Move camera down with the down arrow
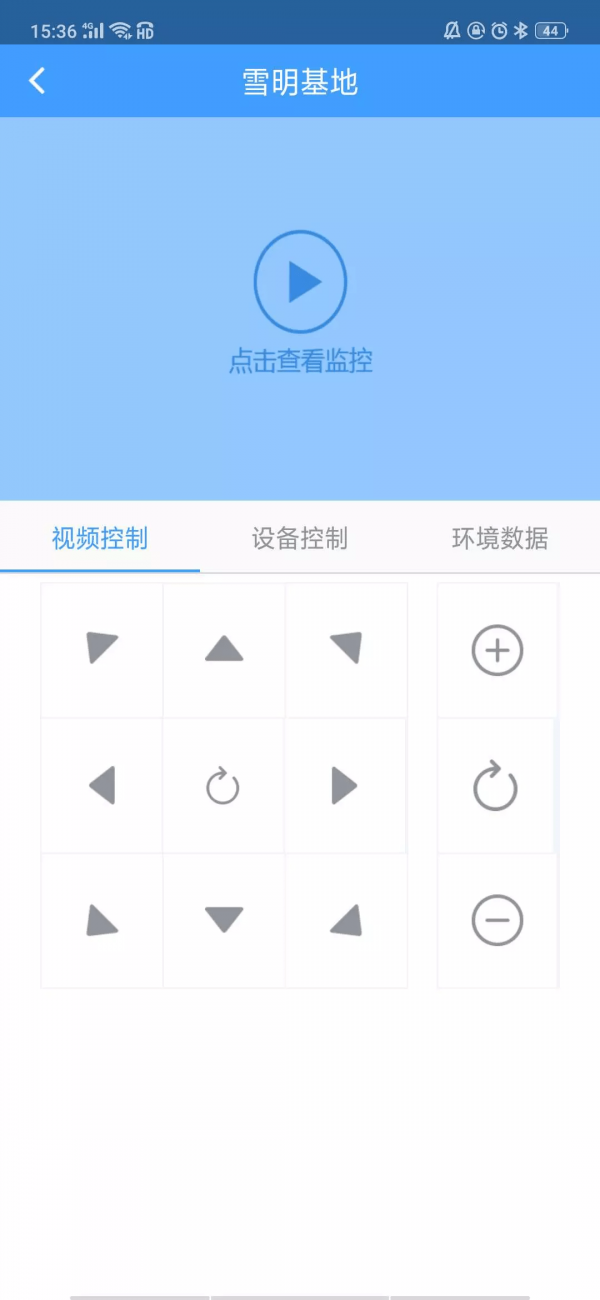The width and height of the screenshot is (600, 1300). [224, 920]
